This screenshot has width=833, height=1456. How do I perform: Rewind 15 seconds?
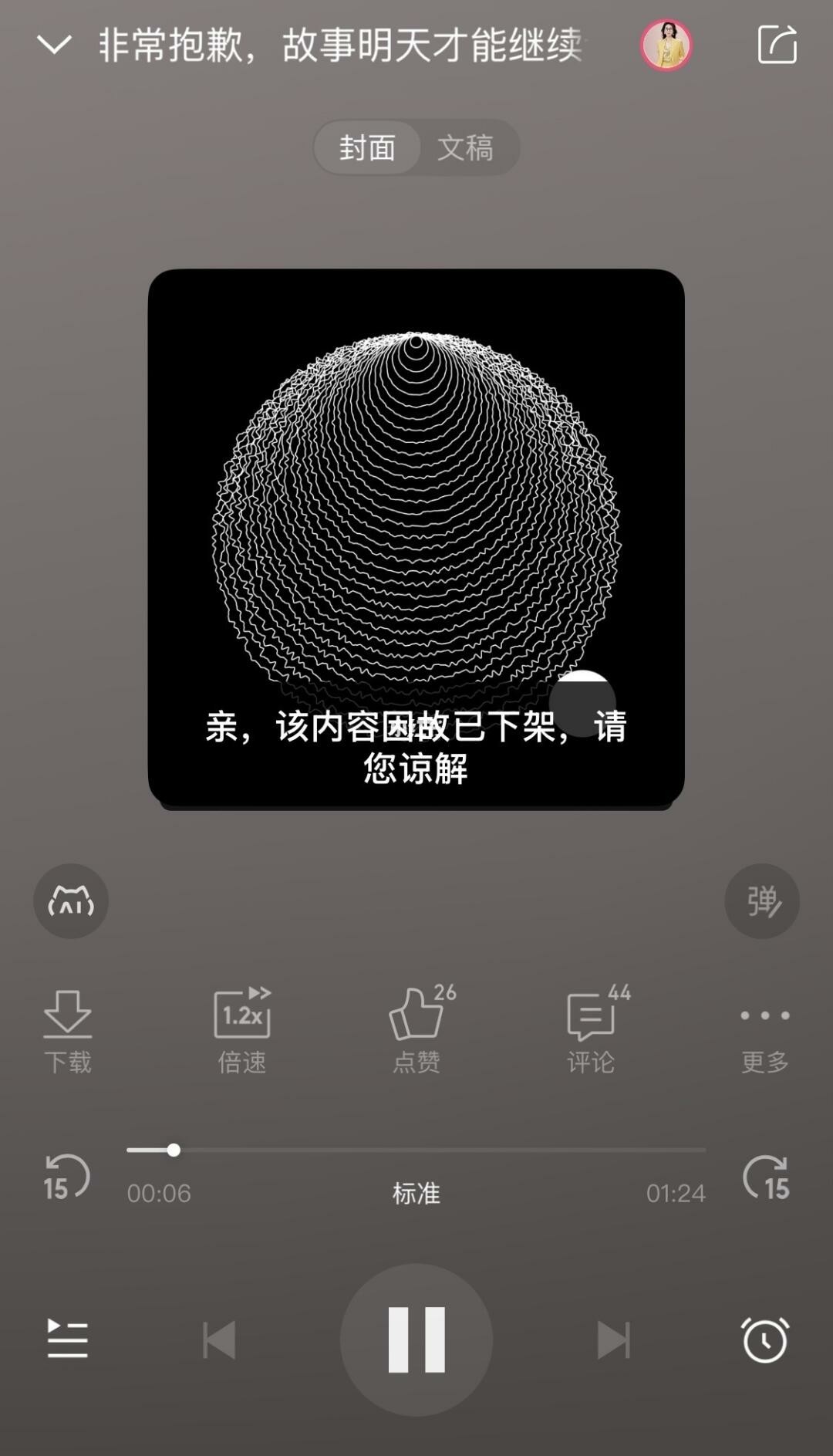coord(66,1177)
